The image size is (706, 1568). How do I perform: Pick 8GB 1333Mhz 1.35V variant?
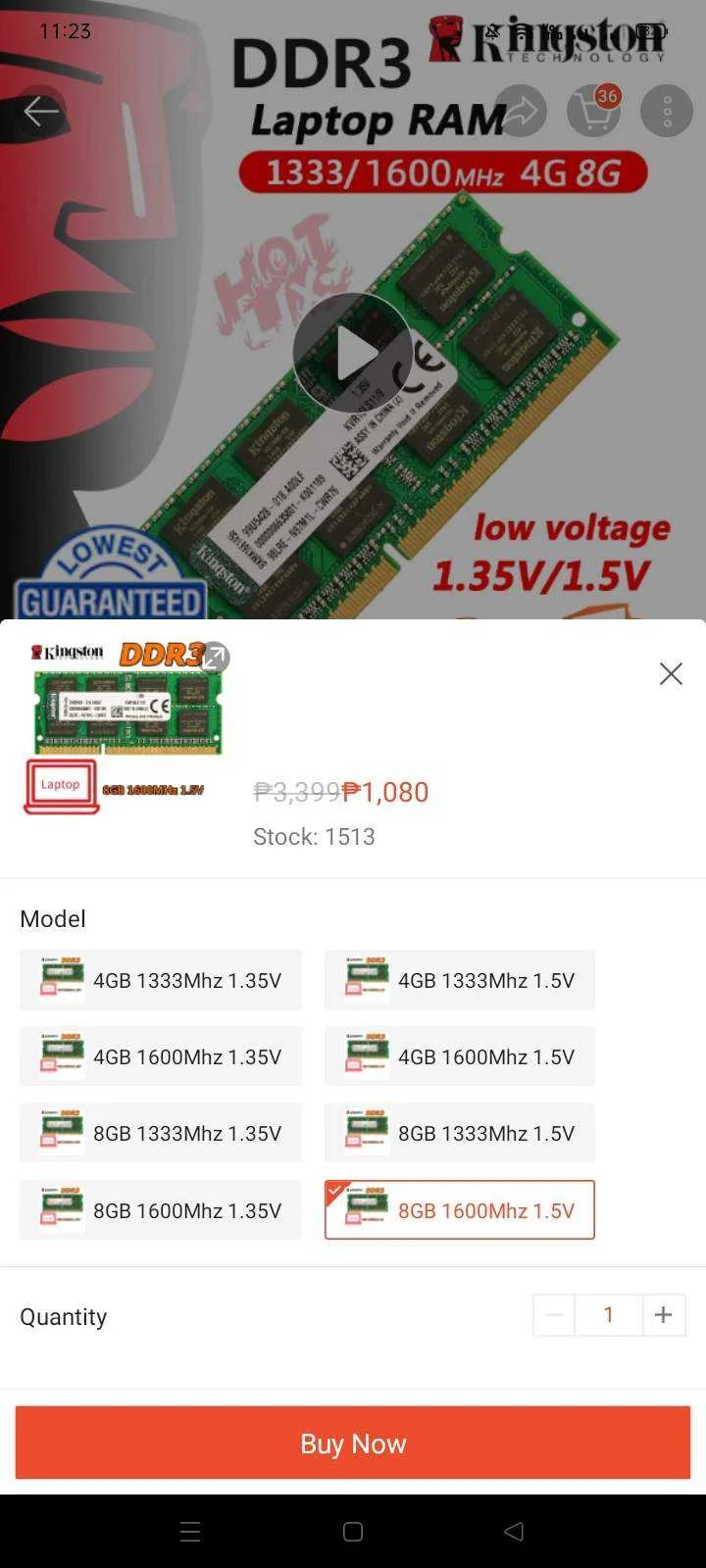tap(161, 1133)
